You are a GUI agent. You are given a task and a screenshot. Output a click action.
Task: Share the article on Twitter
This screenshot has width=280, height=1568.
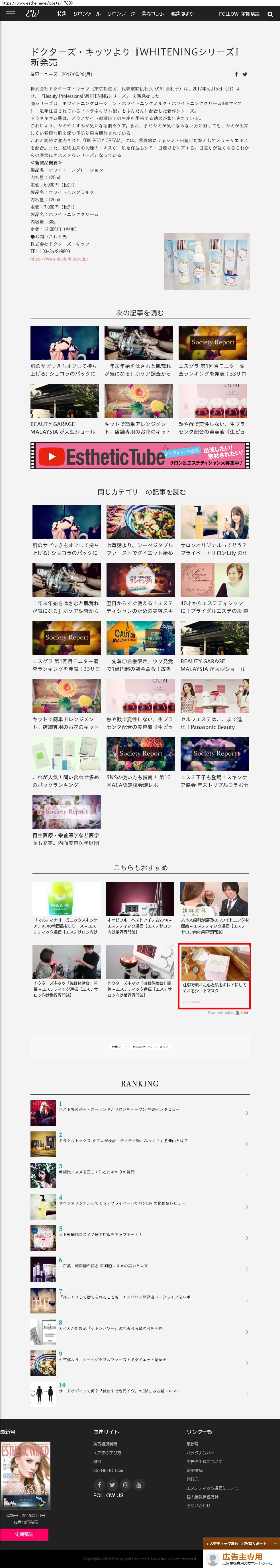pyautogui.click(x=245, y=74)
